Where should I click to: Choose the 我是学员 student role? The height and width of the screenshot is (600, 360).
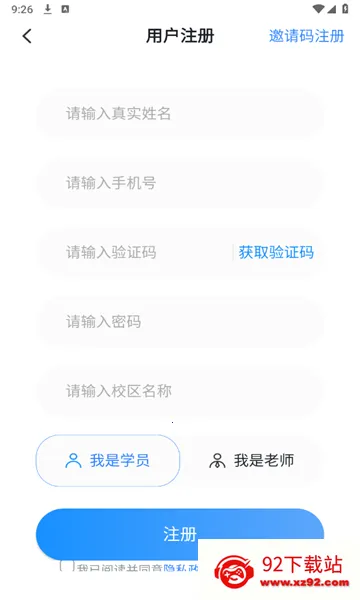point(108,460)
